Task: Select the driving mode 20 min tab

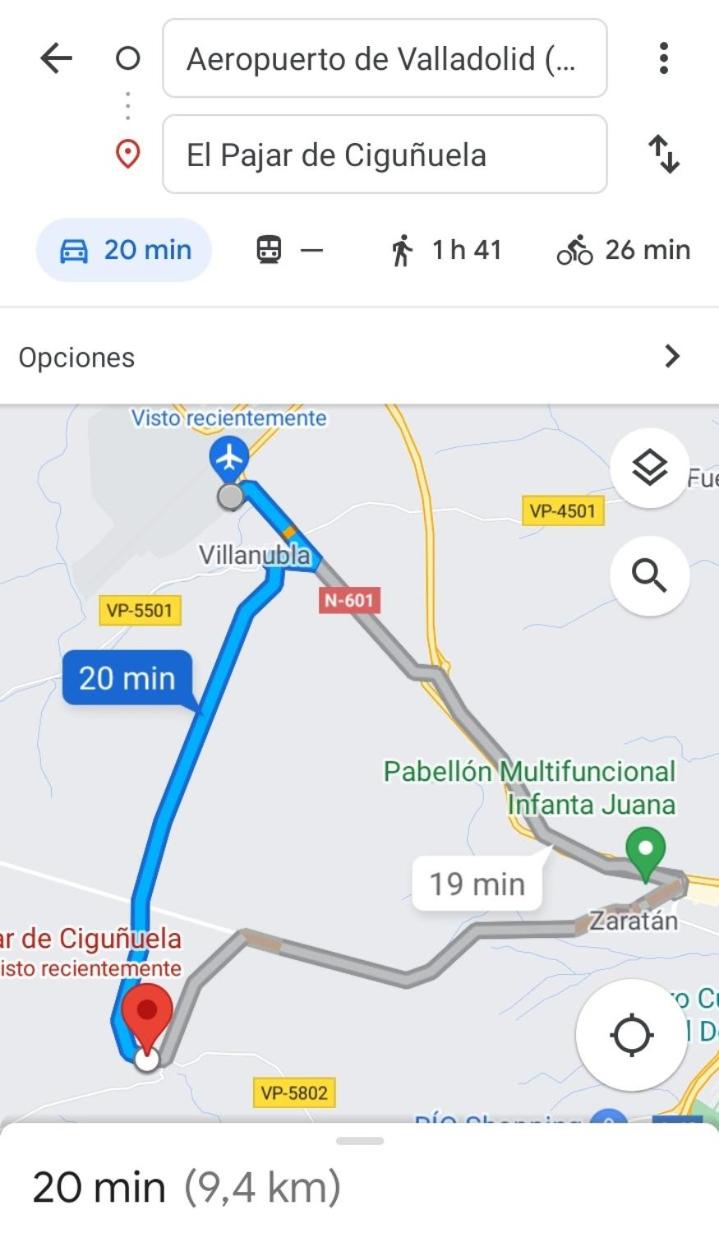Action: (124, 250)
